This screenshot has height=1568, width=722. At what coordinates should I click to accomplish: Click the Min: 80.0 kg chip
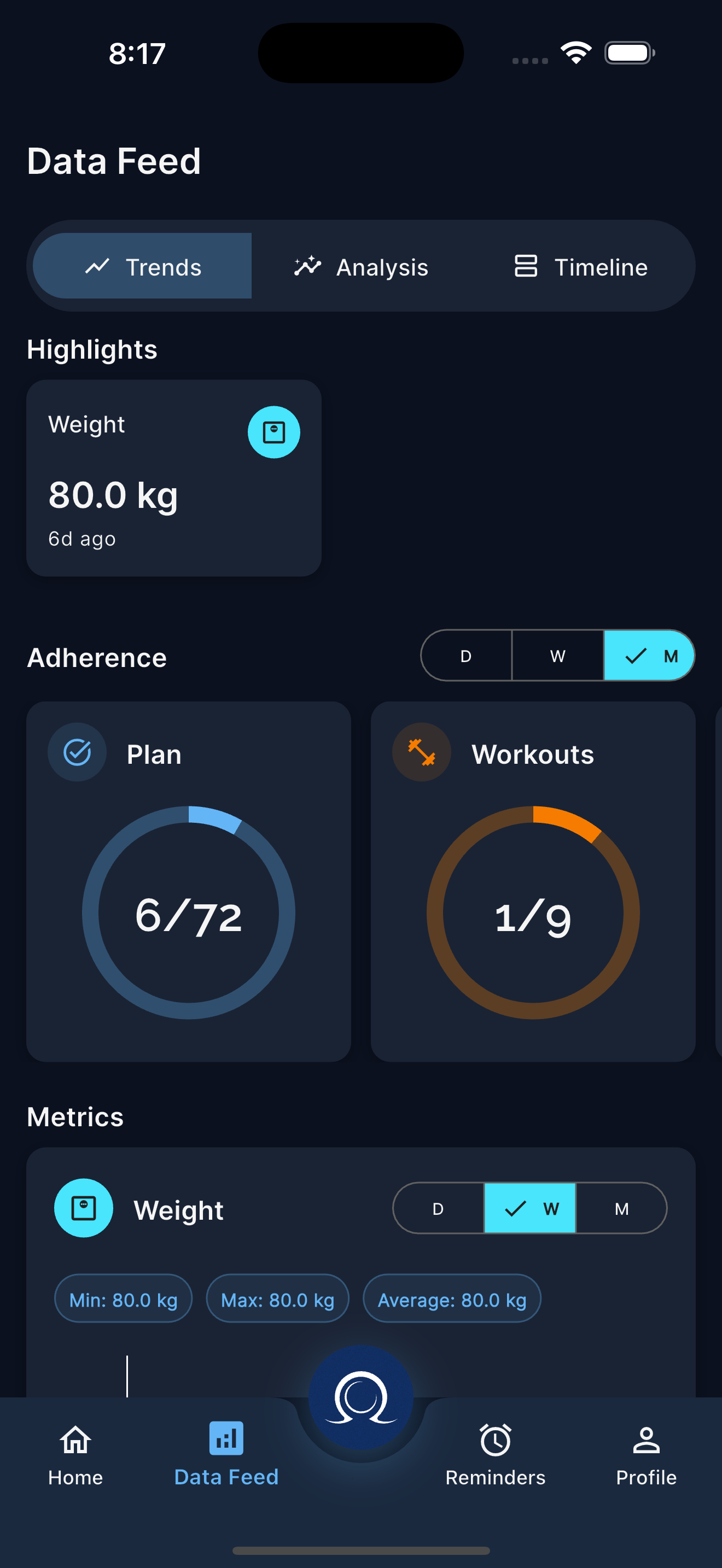click(x=123, y=1298)
